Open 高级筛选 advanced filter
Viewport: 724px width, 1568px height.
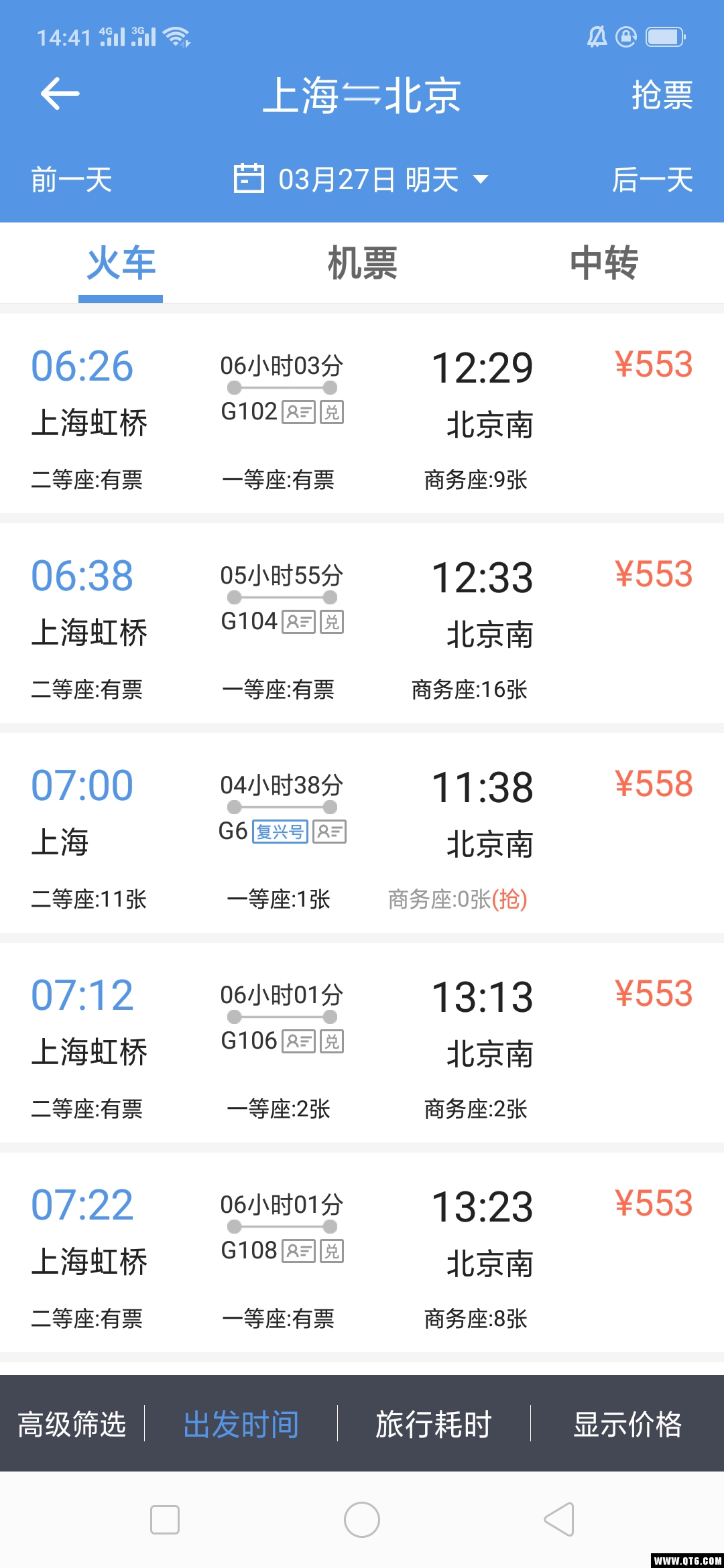point(72,1425)
